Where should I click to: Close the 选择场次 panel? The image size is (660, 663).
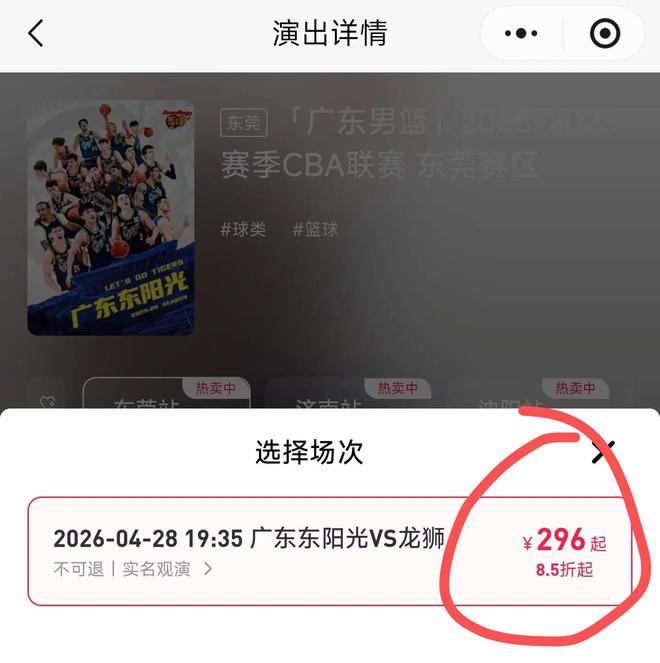[x=602, y=452]
